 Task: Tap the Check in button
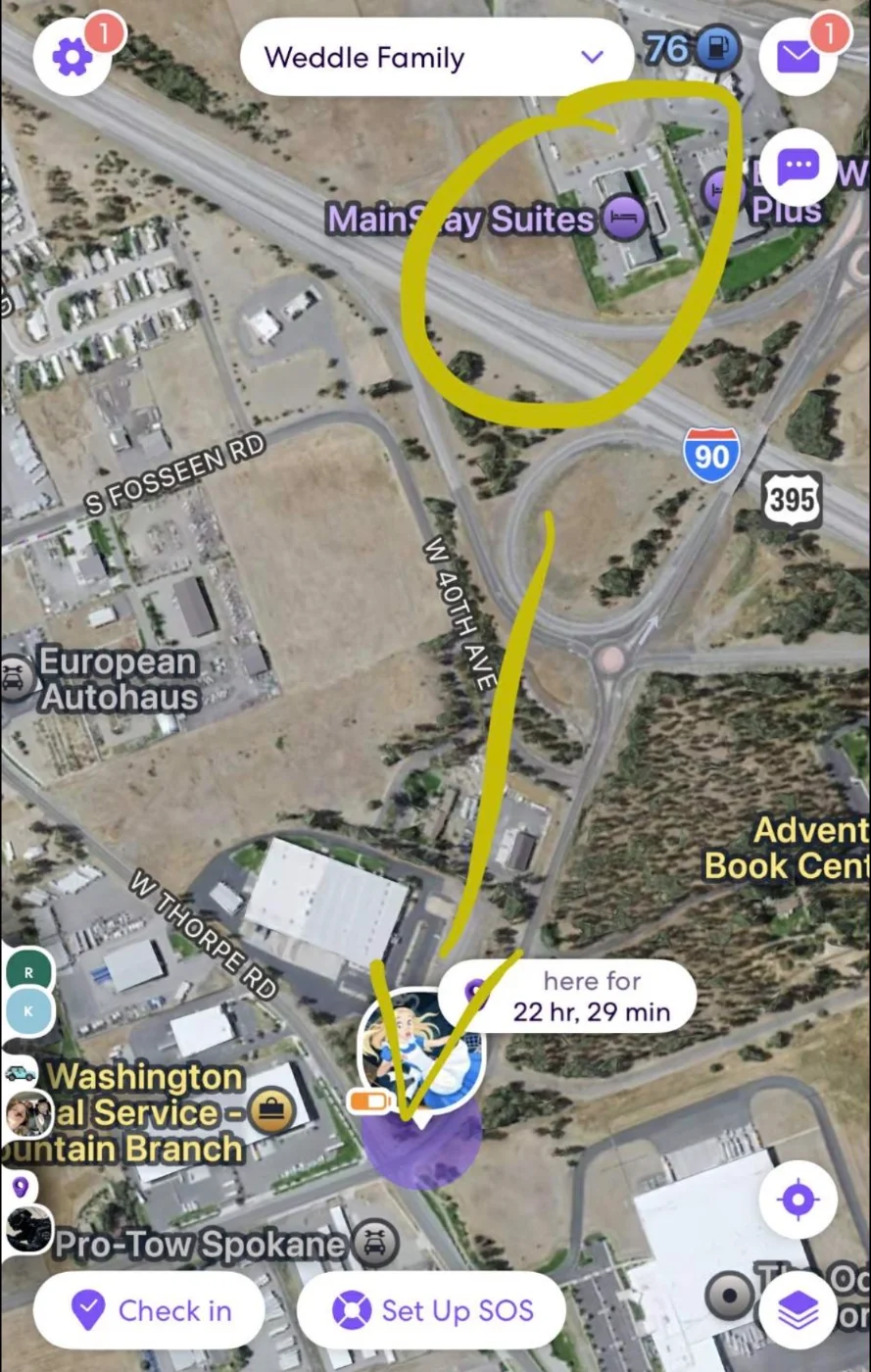pos(150,1310)
